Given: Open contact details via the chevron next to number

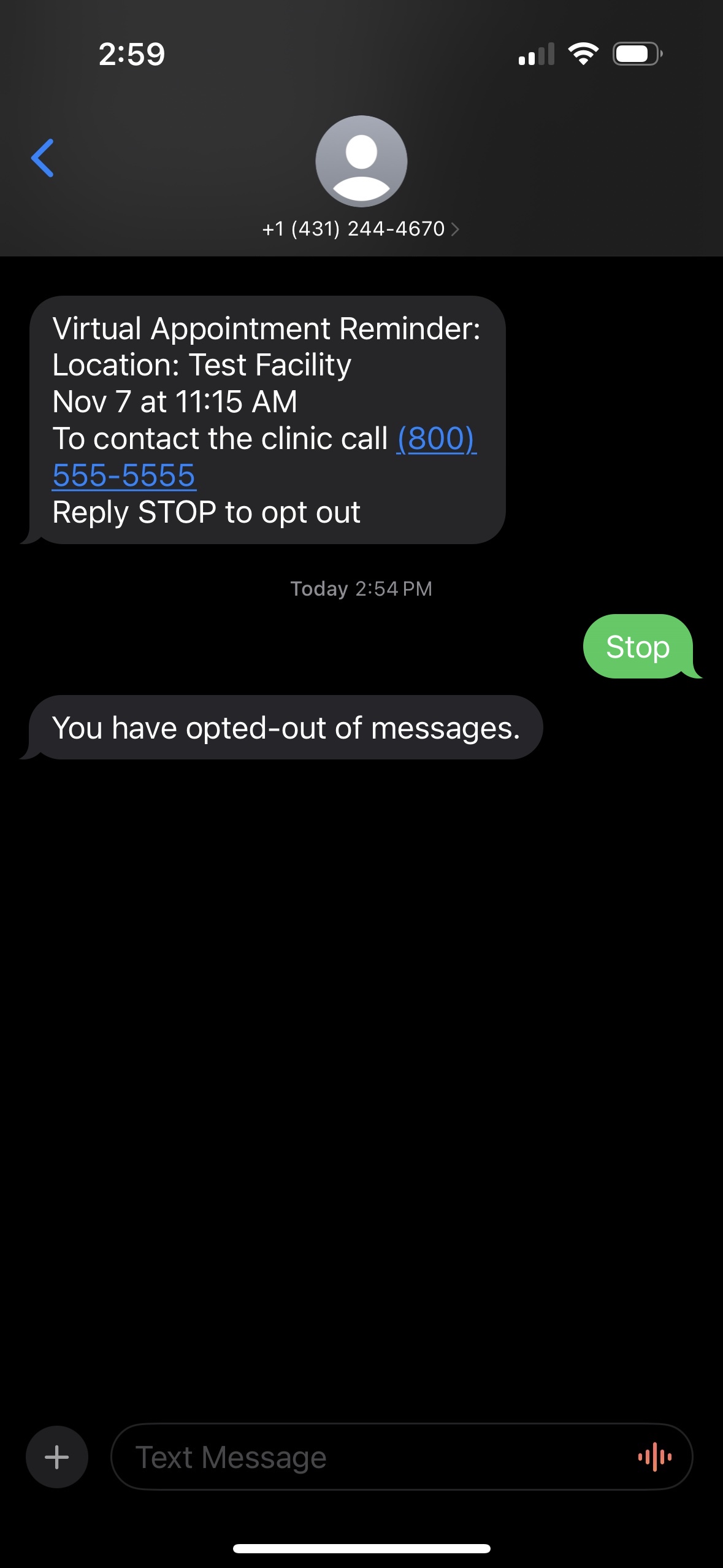Looking at the screenshot, I should click(x=457, y=228).
